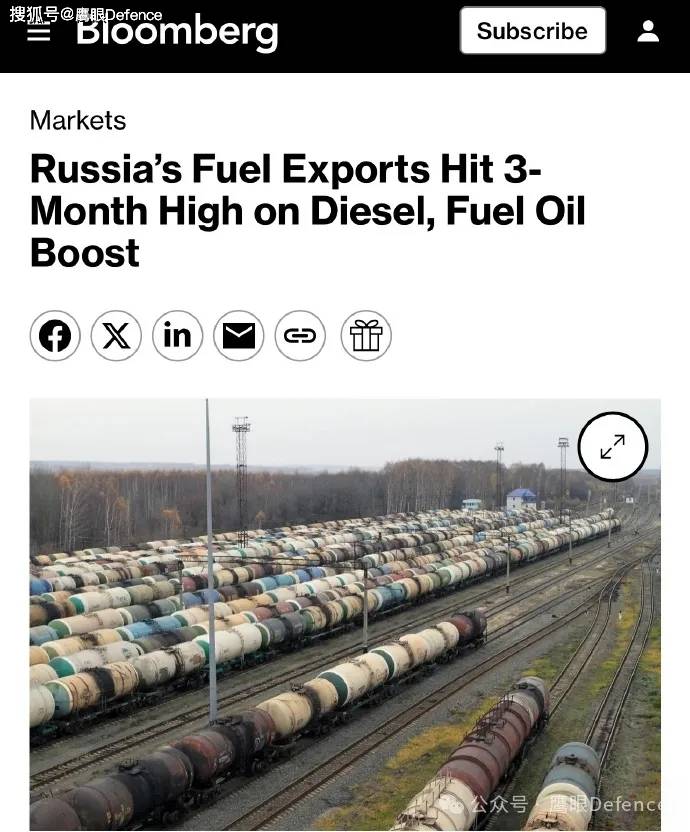The width and height of the screenshot is (690, 832).
Task: Share the article on X
Action: pyautogui.click(x=116, y=336)
